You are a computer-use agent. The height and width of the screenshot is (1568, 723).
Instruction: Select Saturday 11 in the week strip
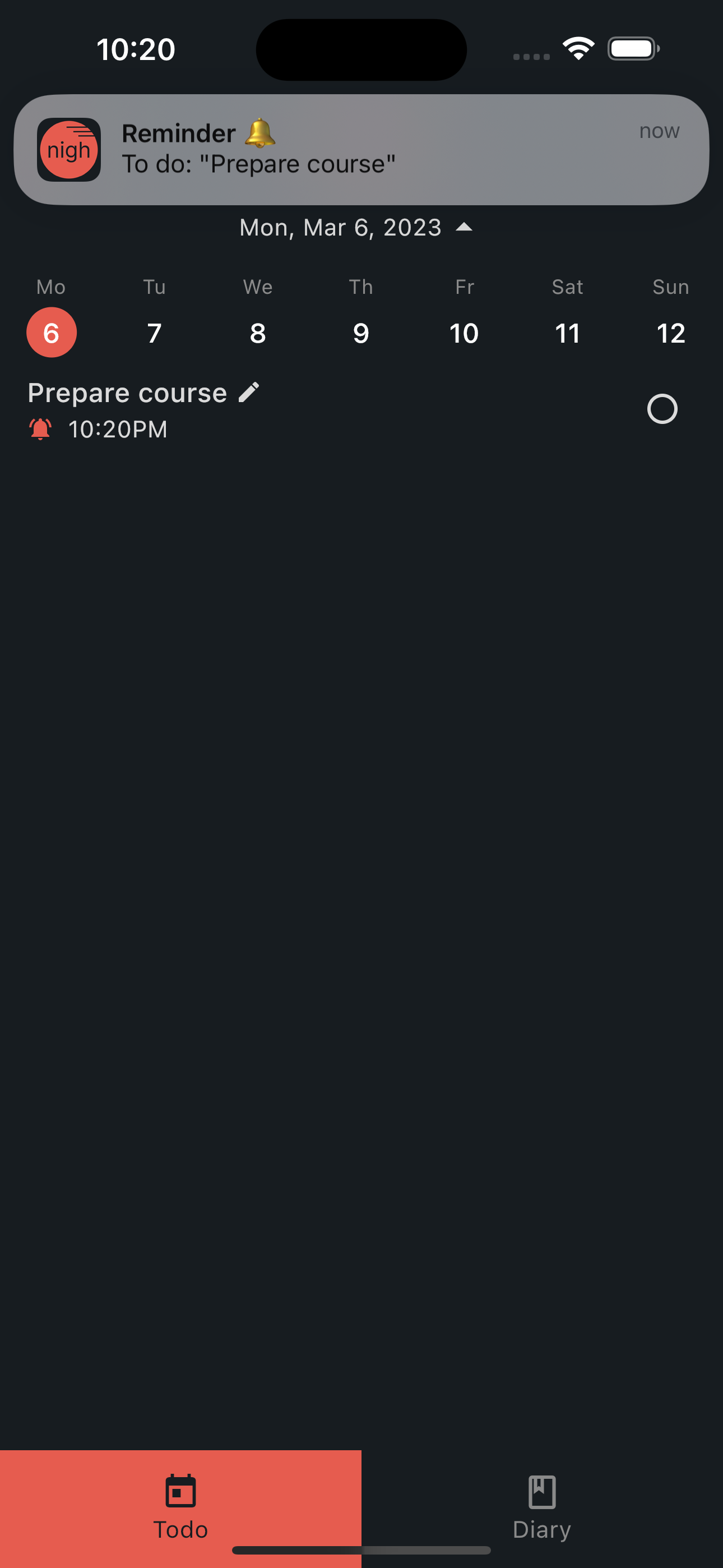[567, 333]
